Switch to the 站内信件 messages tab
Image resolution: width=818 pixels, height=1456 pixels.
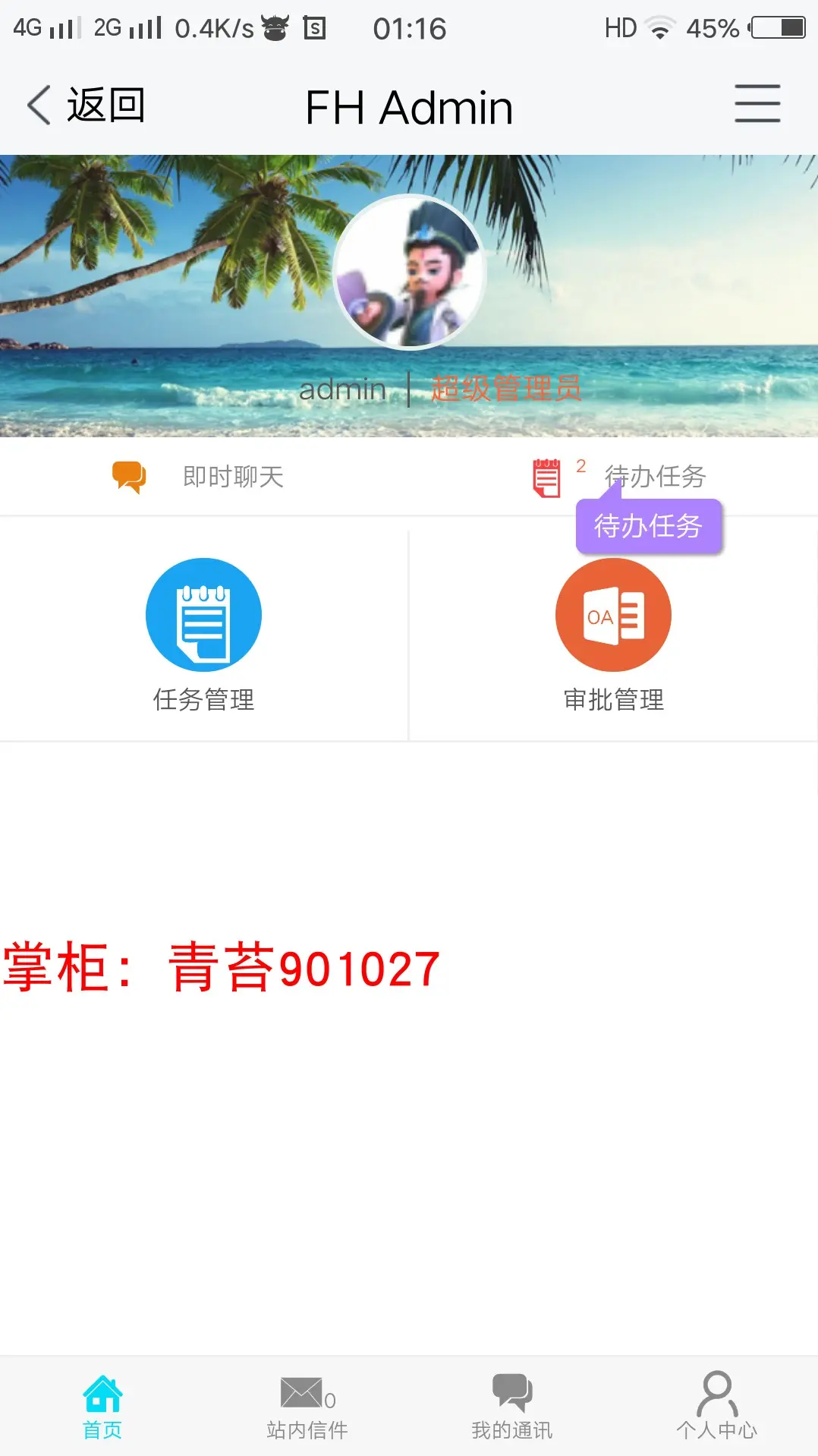(307, 1407)
